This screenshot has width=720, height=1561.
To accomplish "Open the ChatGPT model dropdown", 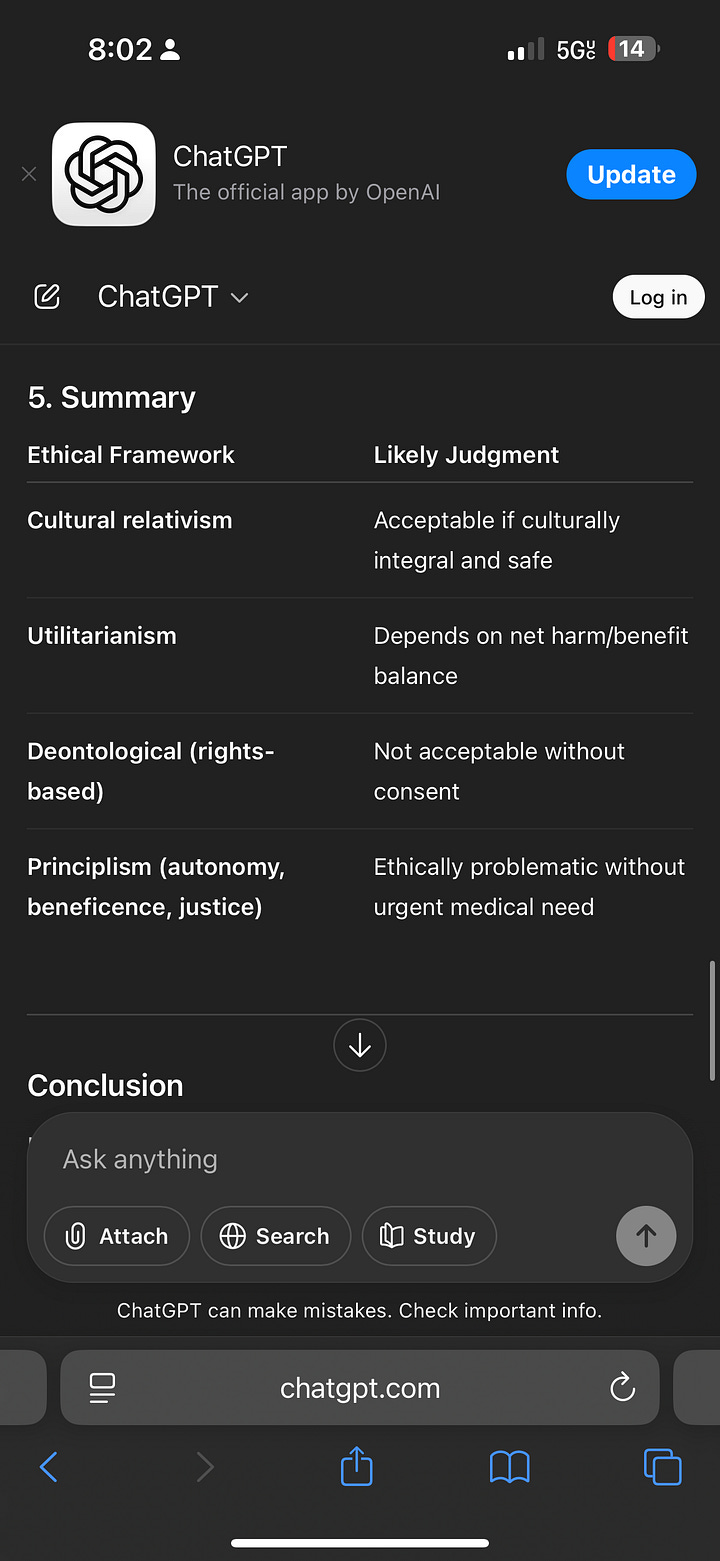I will (x=173, y=297).
